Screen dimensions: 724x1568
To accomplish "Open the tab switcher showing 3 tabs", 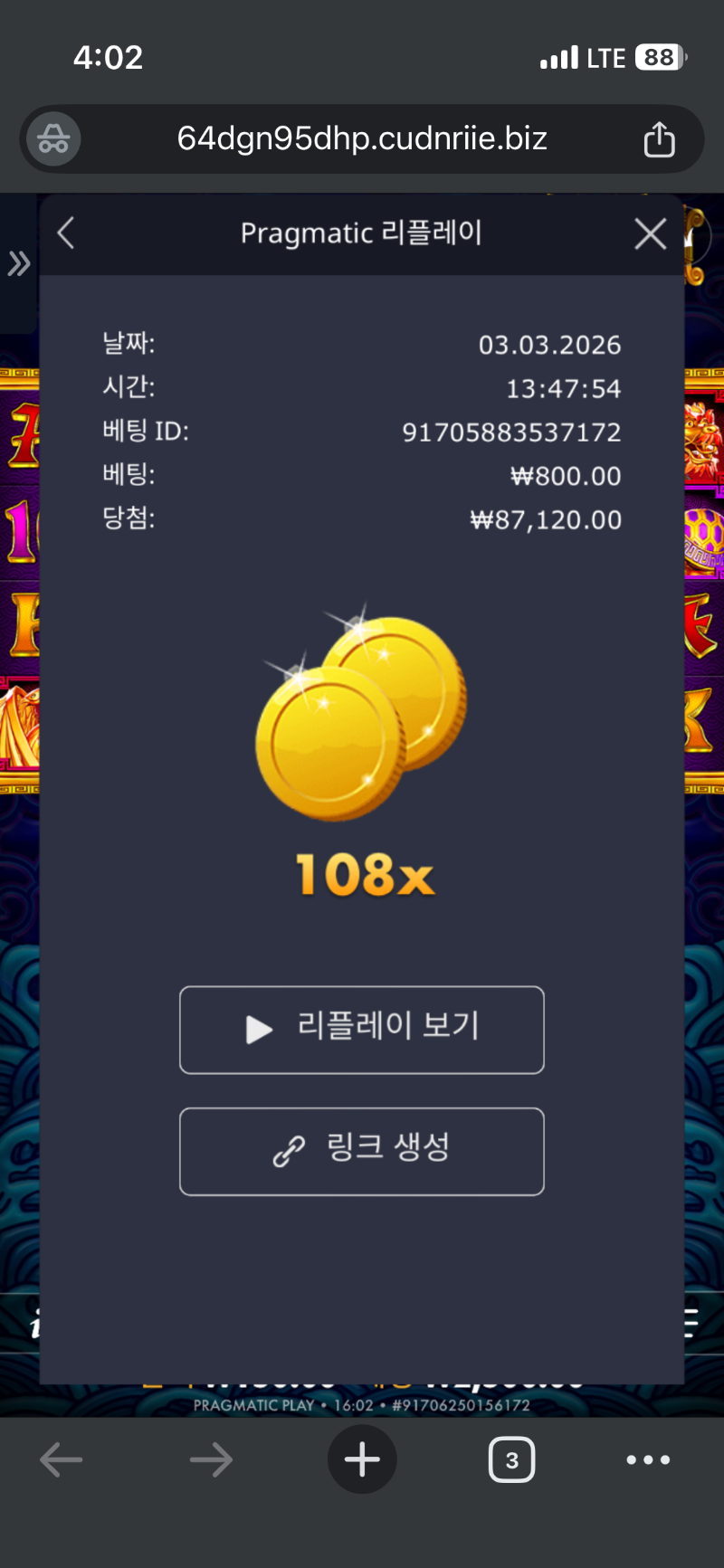I will (511, 1459).
